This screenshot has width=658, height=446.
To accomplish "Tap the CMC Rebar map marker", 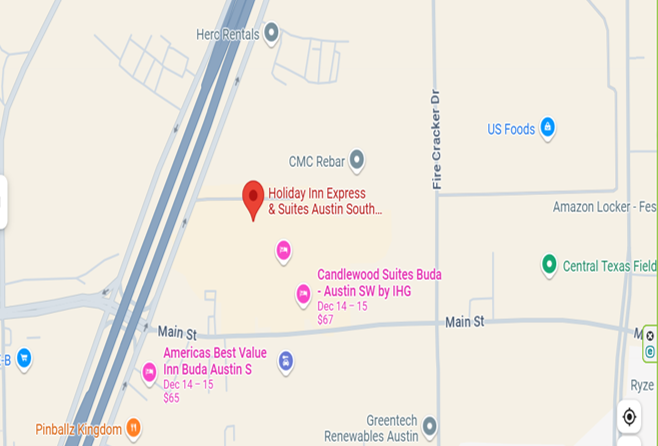I will pyautogui.click(x=356, y=160).
